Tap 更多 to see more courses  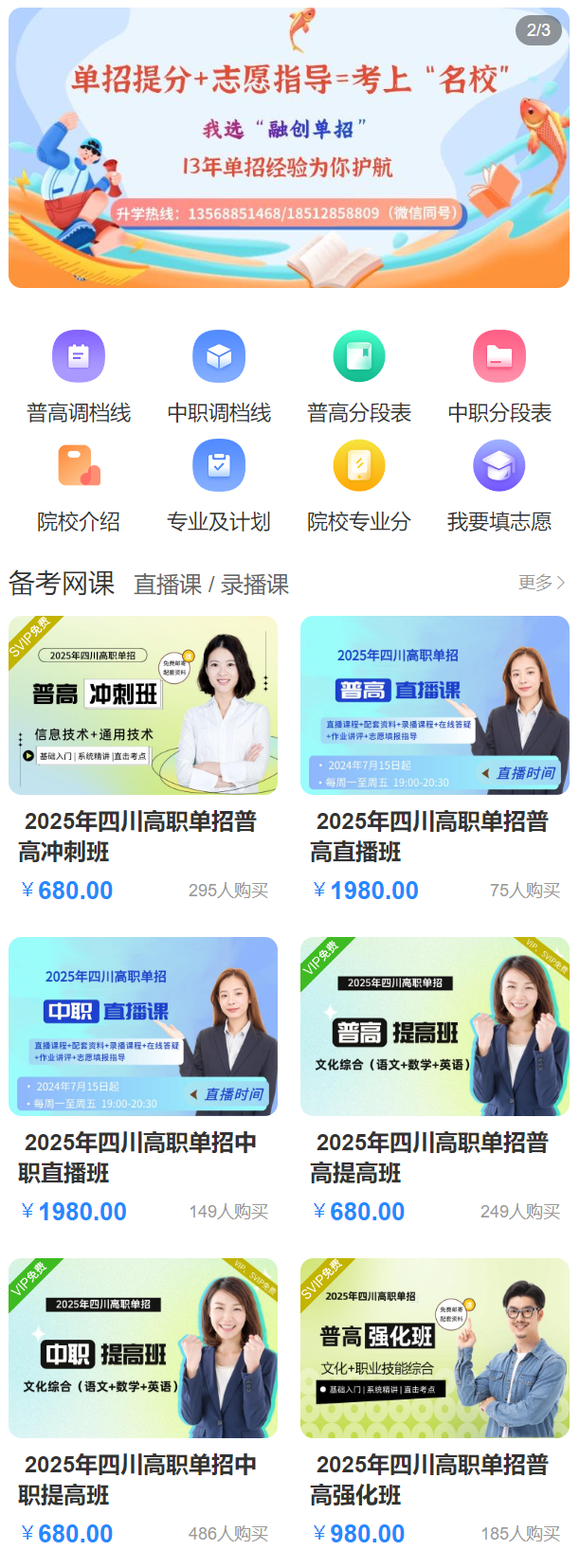541,583
